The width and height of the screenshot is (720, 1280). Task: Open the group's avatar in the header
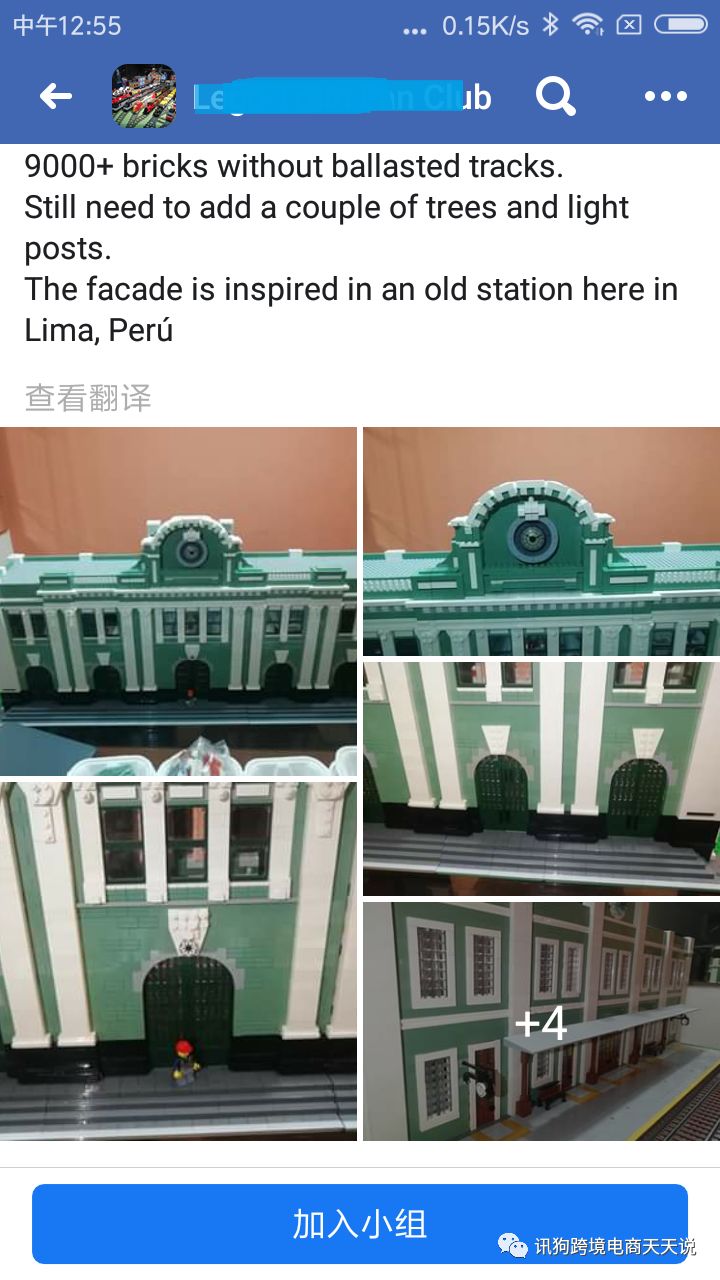tap(144, 96)
